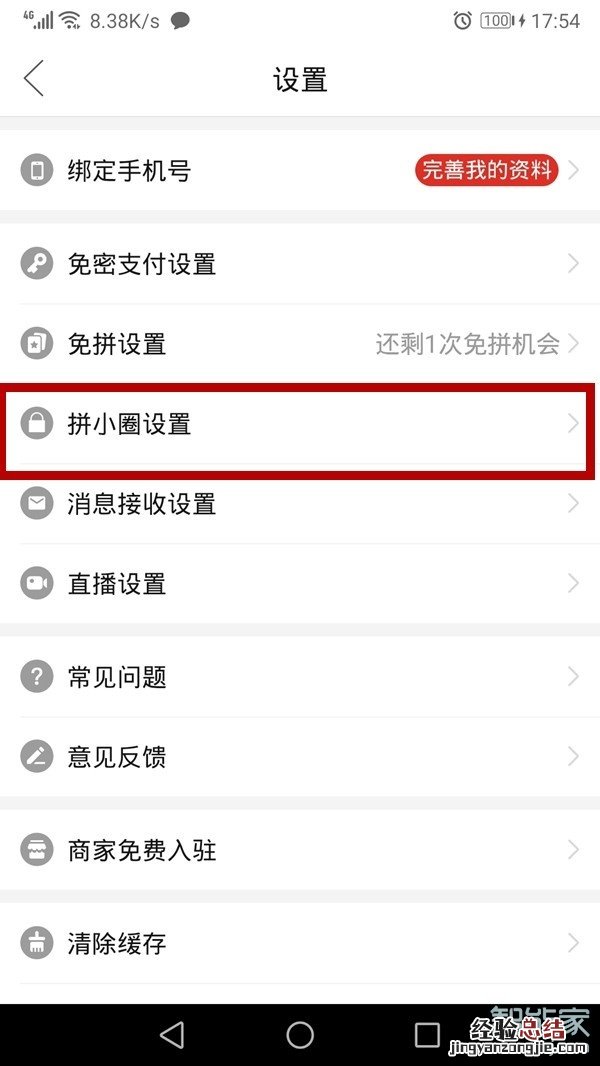Tap the 完善我的资料 red badge
The image size is (600, 1066).
pos(487,171)
